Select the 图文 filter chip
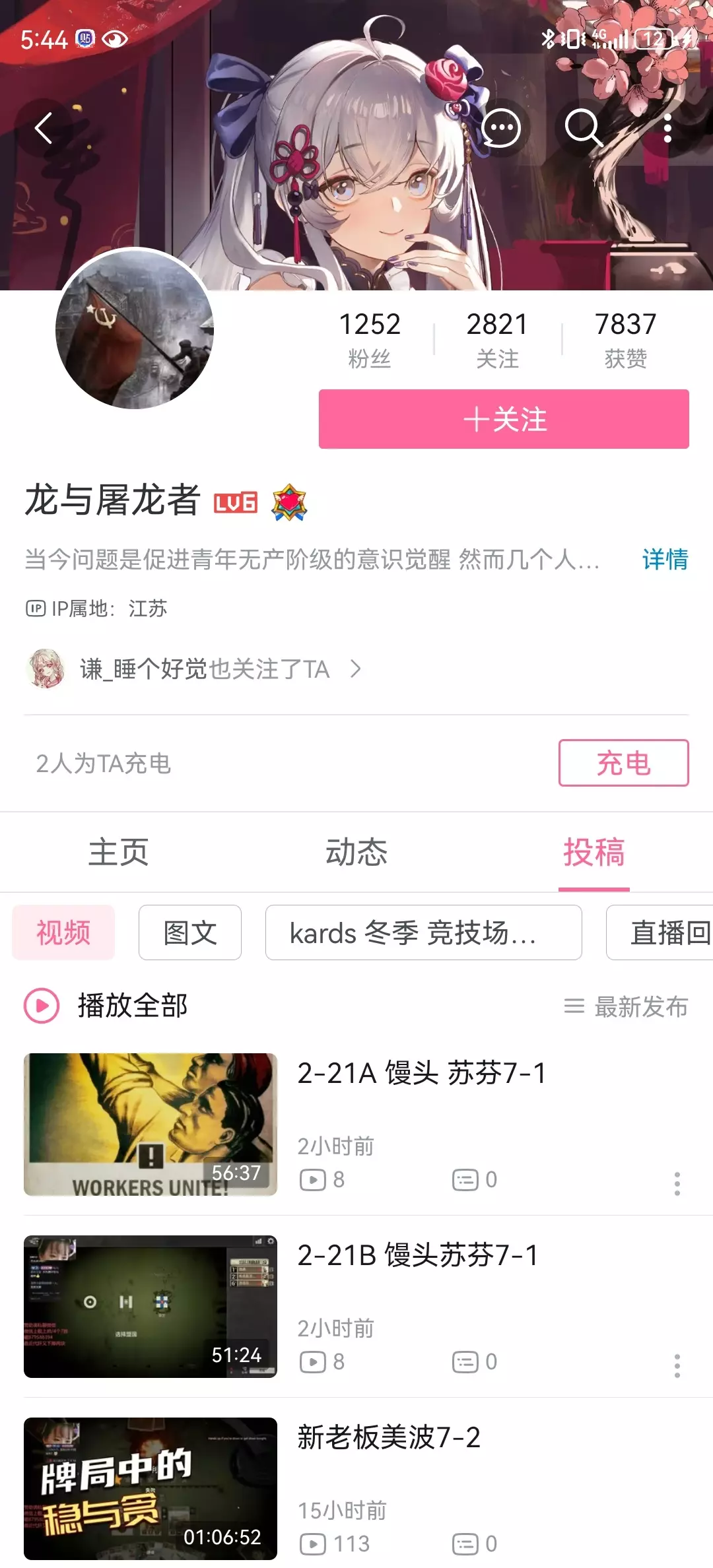The image size is (713, 1568). [190, 932]
